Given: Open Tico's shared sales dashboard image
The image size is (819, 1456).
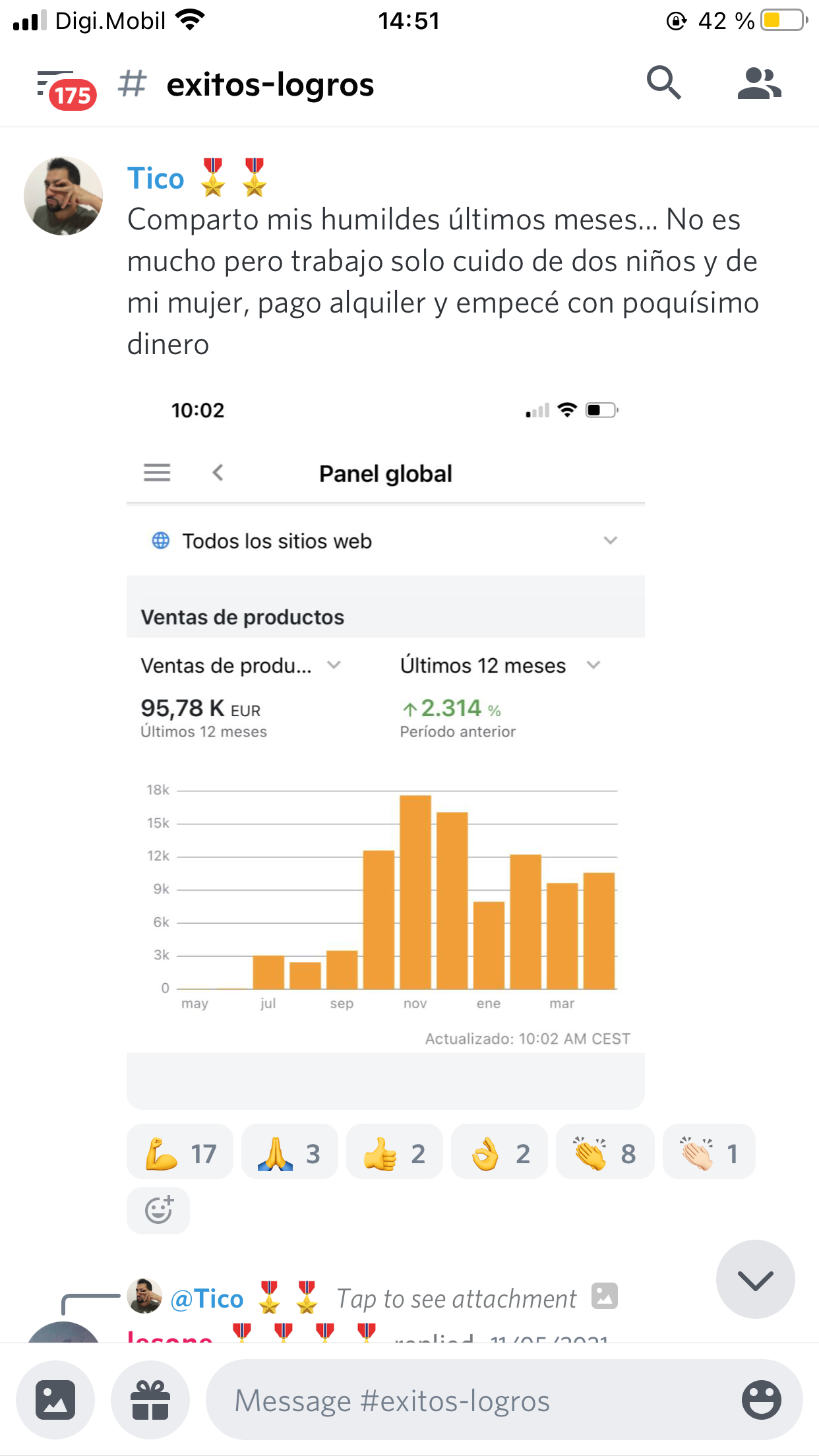Looking at the screenshot, I should click(x=385, y=745).
